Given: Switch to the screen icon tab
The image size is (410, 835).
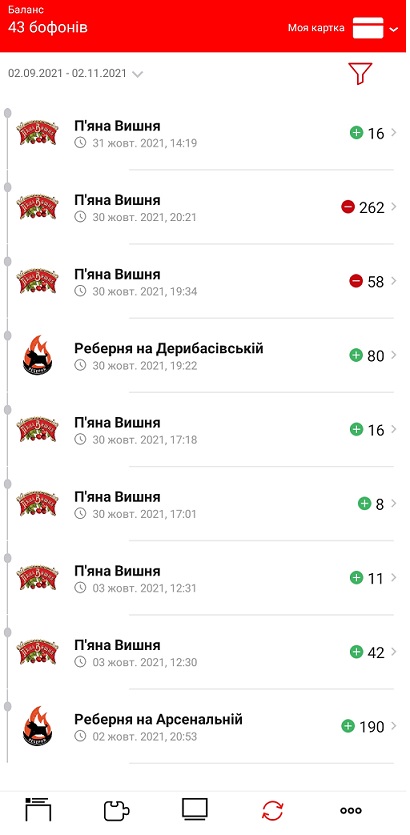Looking at the screenshot, I should pos(194,810).
